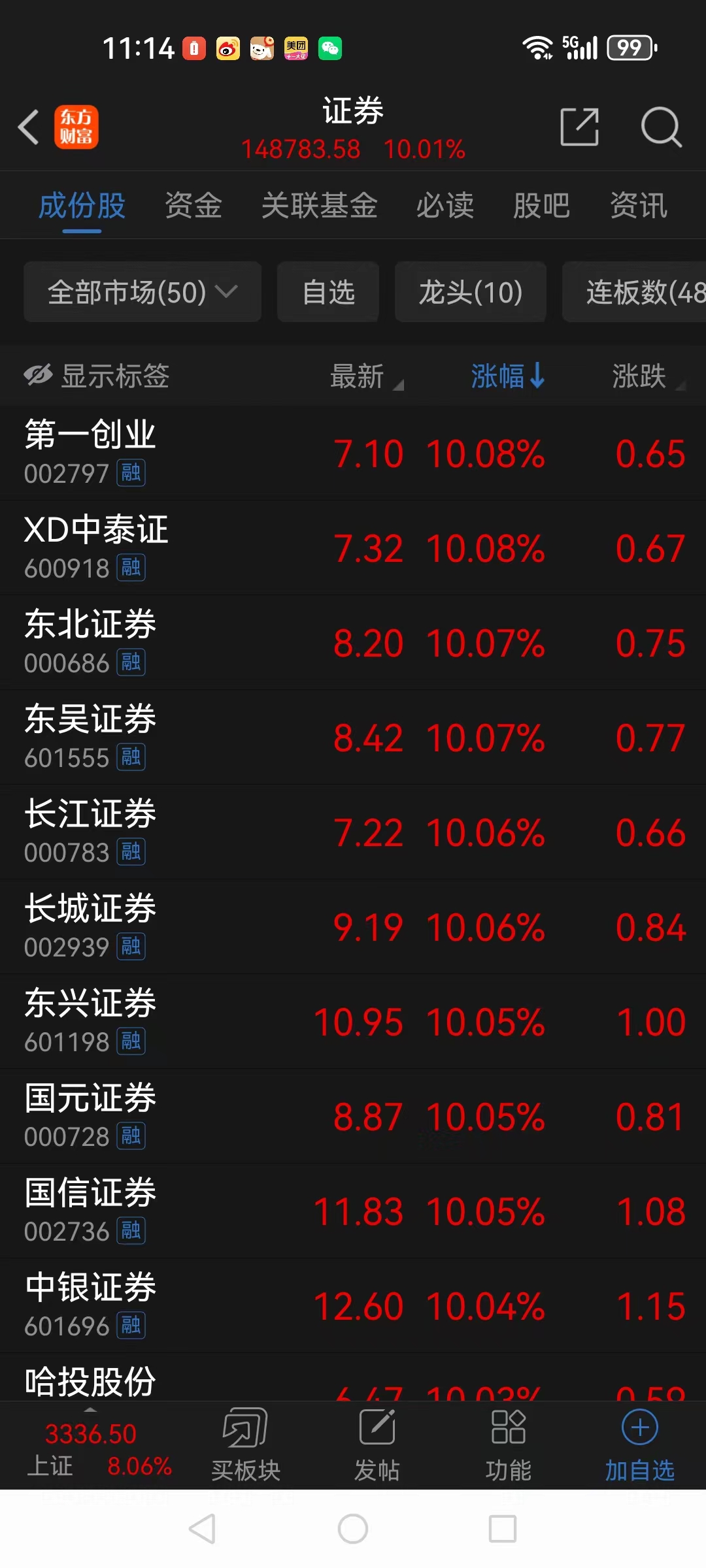Tap the 龙头(10) filter button
Screen dimensions: 706x1568
pyautogui.click(x=470, y=292)
